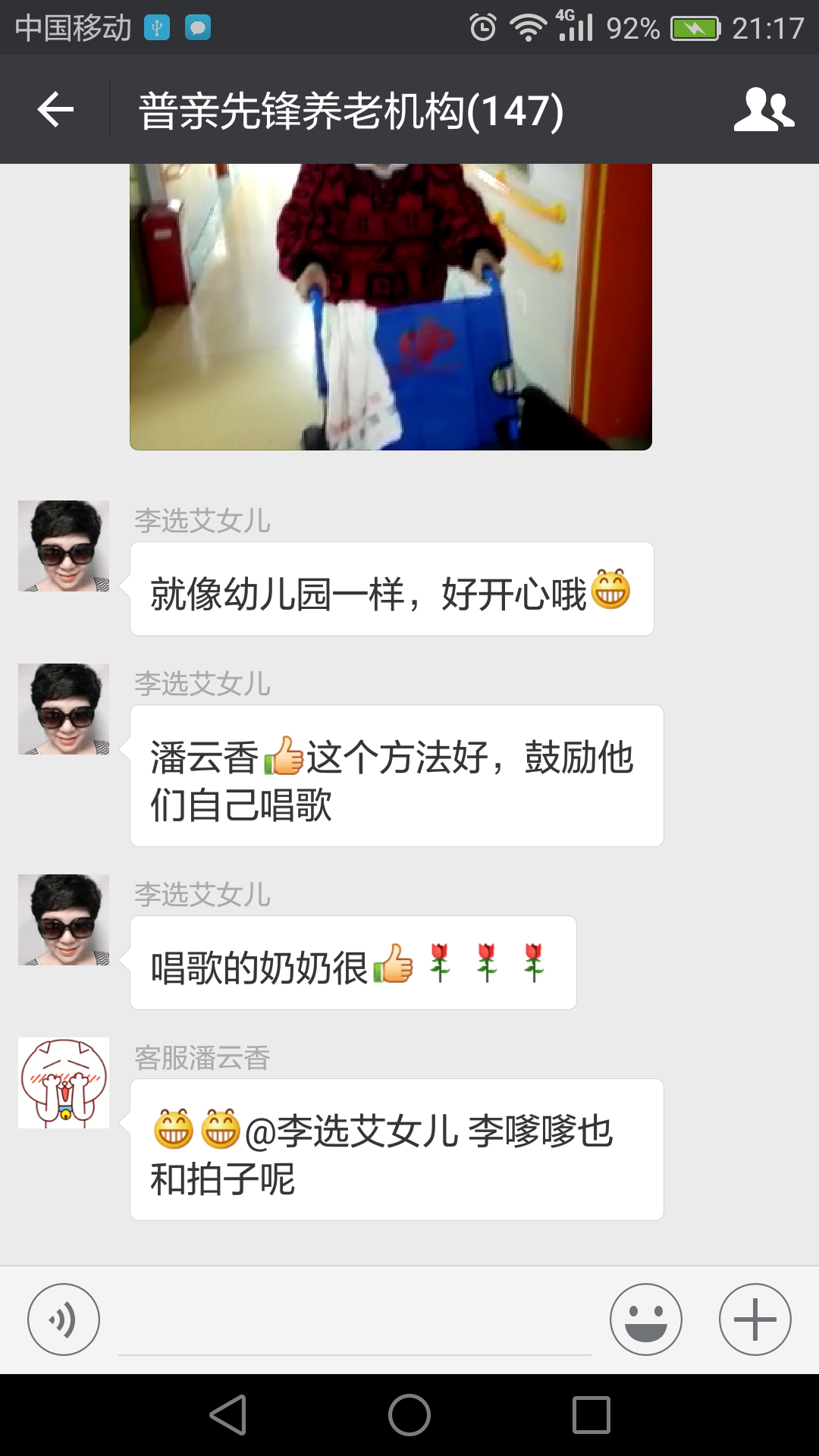The image size is (819, 1456).
Task: Open the emoji picker
Action: [646, 1319]
